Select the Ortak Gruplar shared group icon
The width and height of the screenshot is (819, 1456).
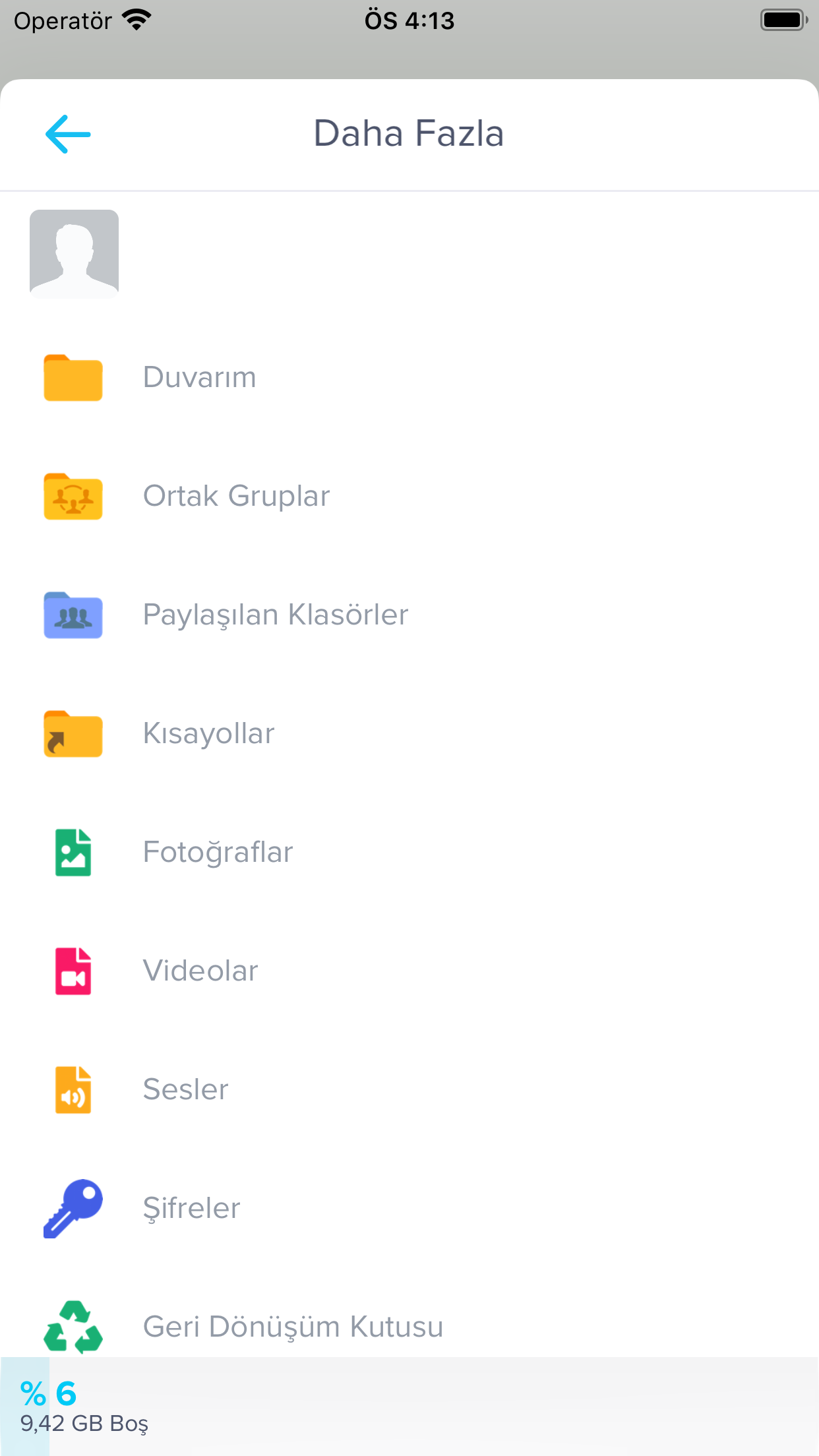(x=73, y=497)
